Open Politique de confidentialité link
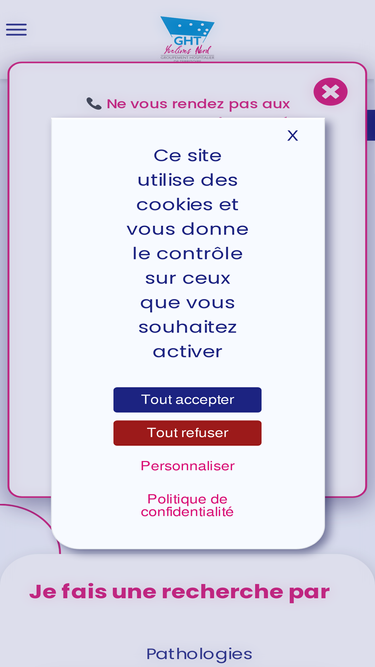Screen dimensions: 375x667 [188, 505]
